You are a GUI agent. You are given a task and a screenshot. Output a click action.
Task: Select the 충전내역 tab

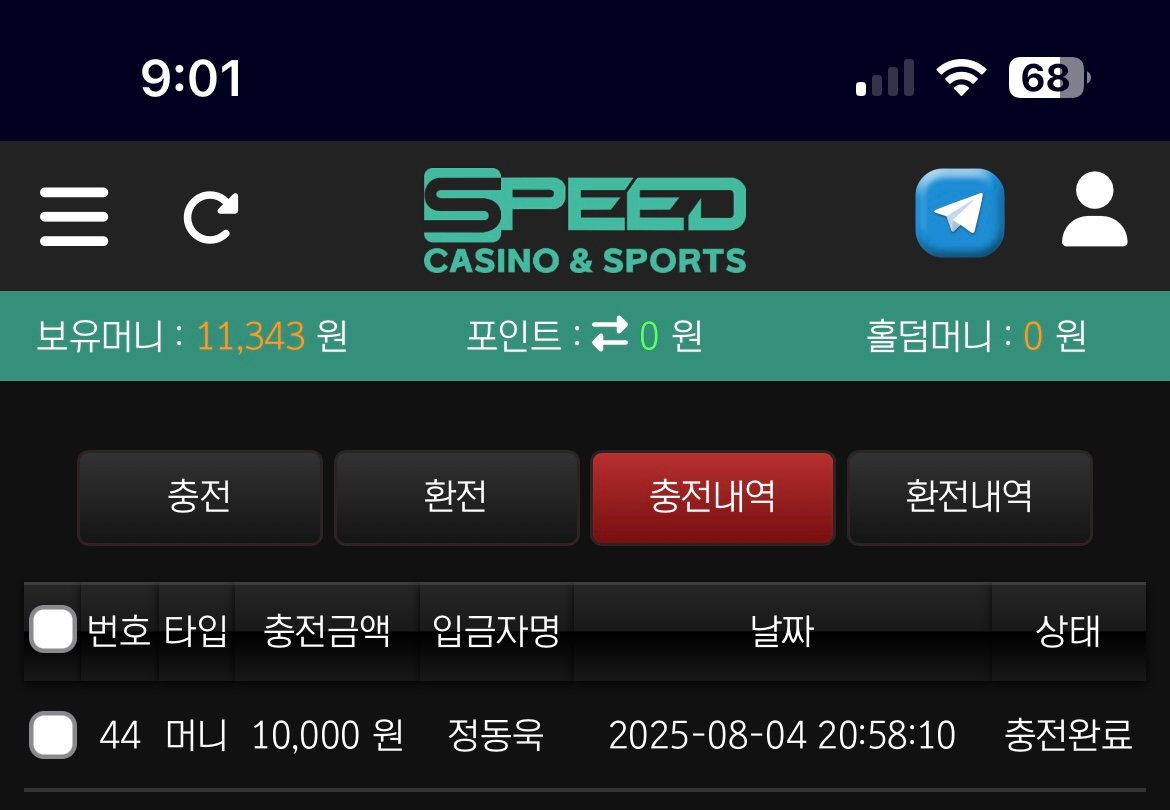(713, 498)
